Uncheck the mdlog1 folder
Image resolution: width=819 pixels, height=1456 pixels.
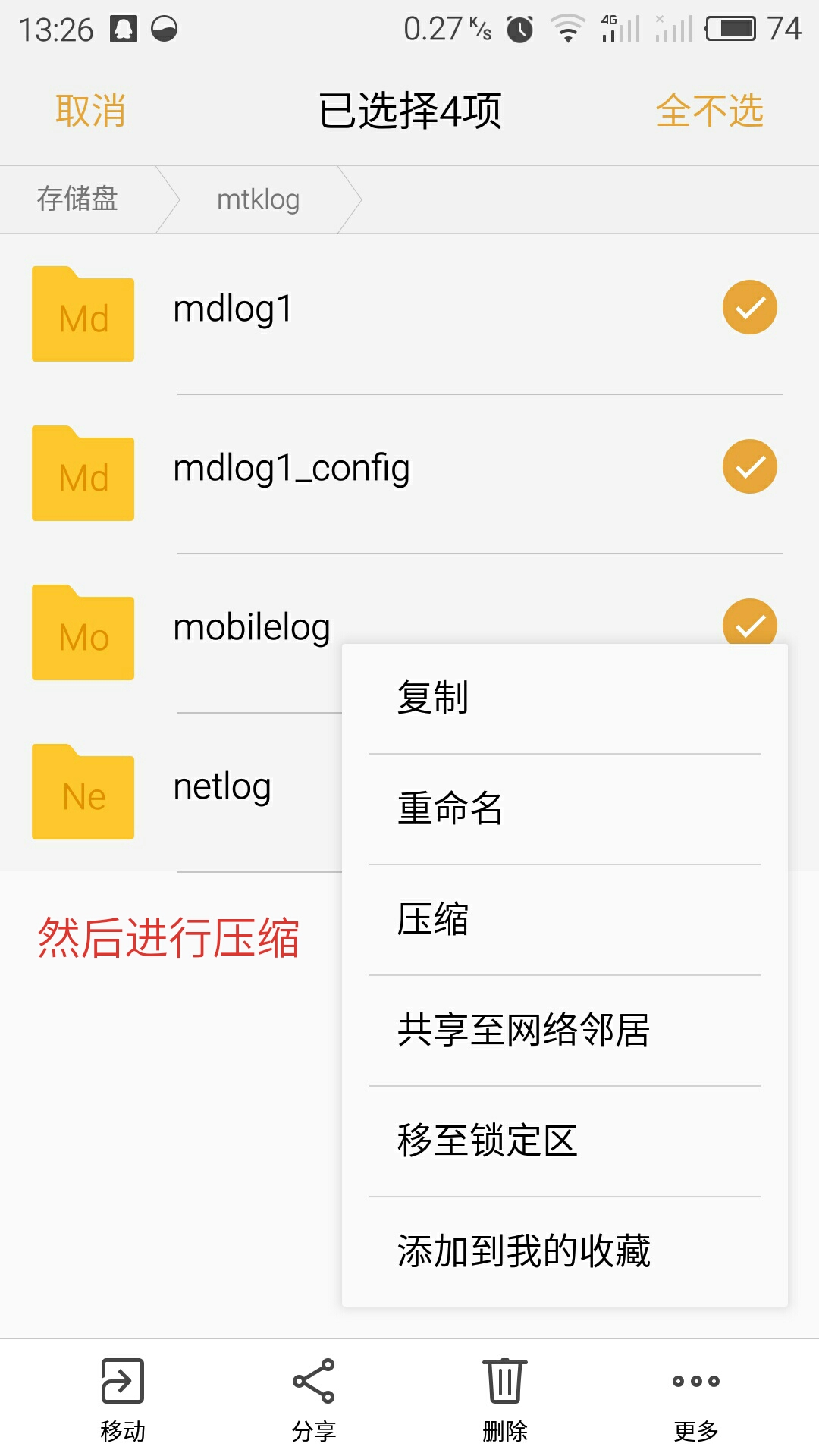(749, 307)
